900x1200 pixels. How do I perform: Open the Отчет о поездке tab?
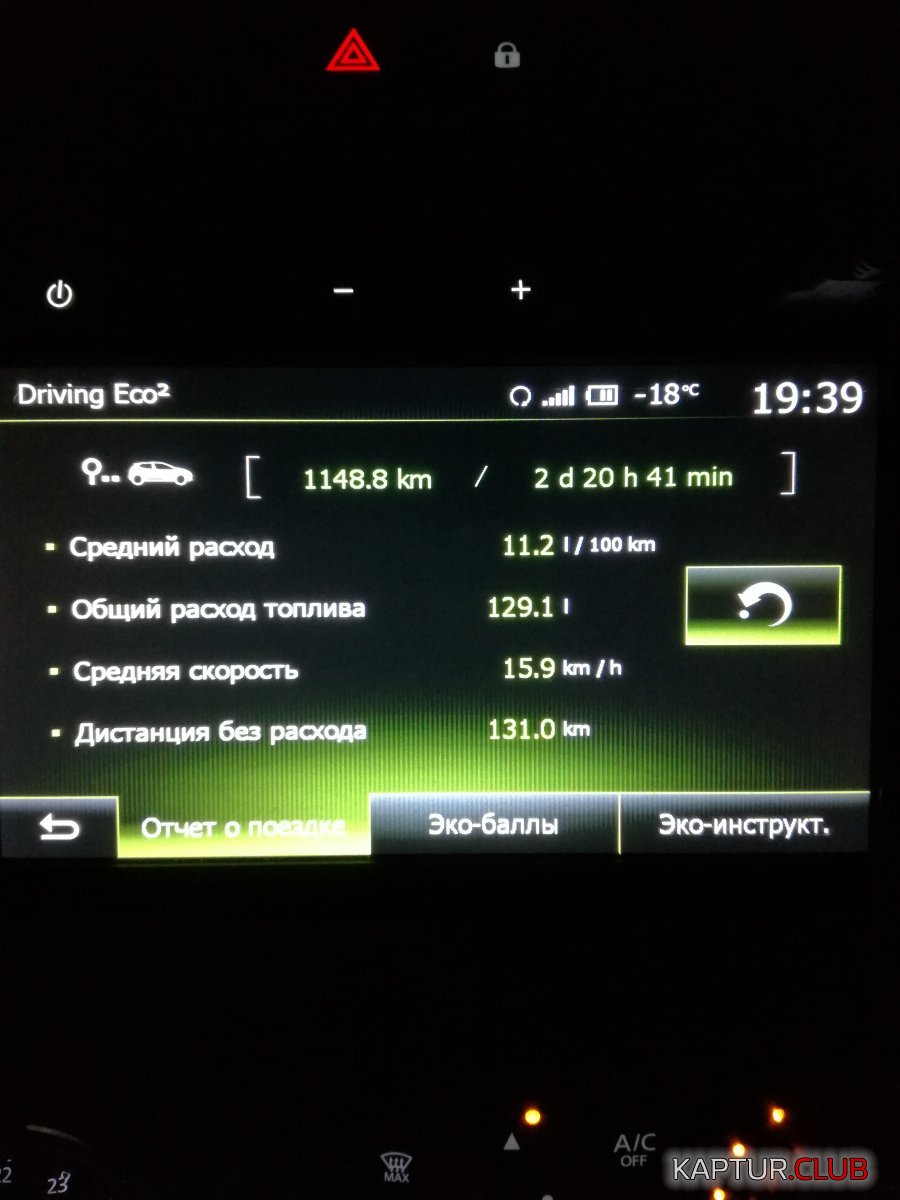point(243,827)
